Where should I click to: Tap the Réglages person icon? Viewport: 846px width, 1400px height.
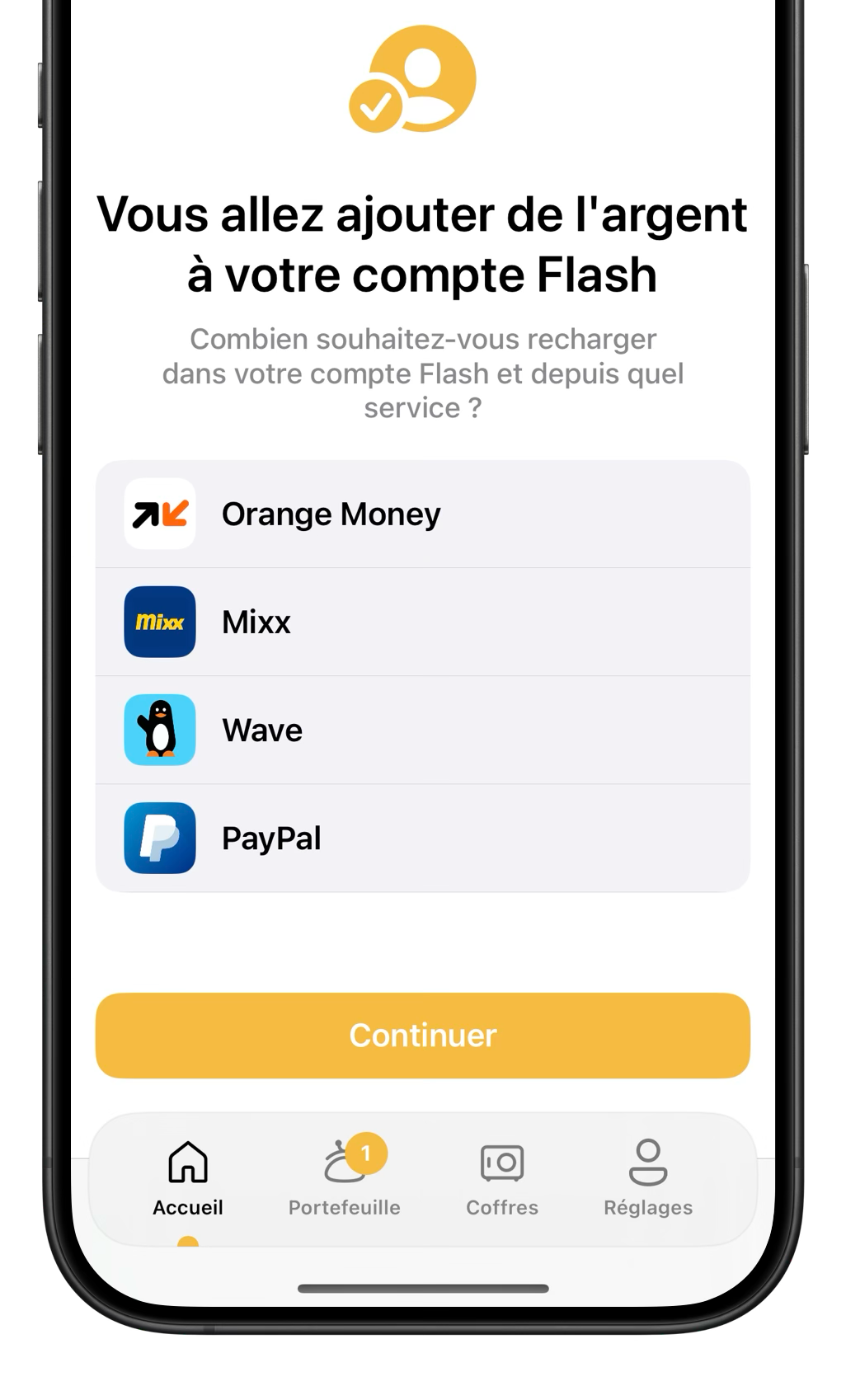tap(647, 1163)
